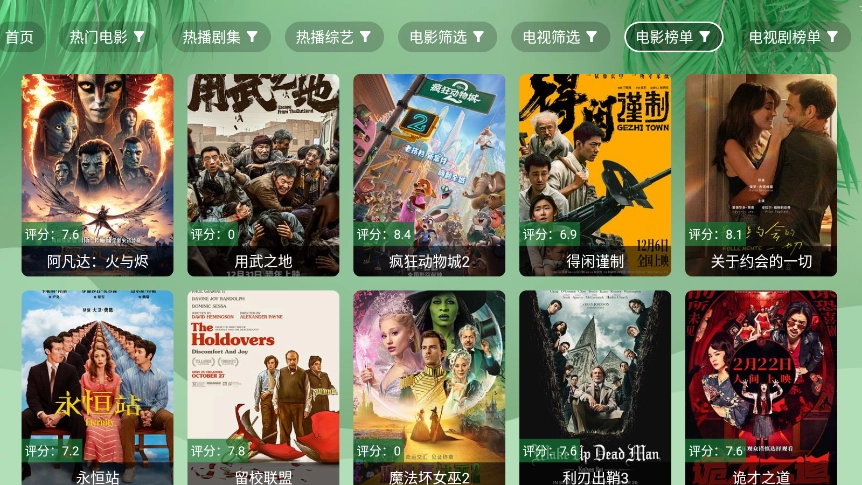Screen dimensions: 862x485
Task: Switch to 热播综艺 tab
Action: coord(334,37)
